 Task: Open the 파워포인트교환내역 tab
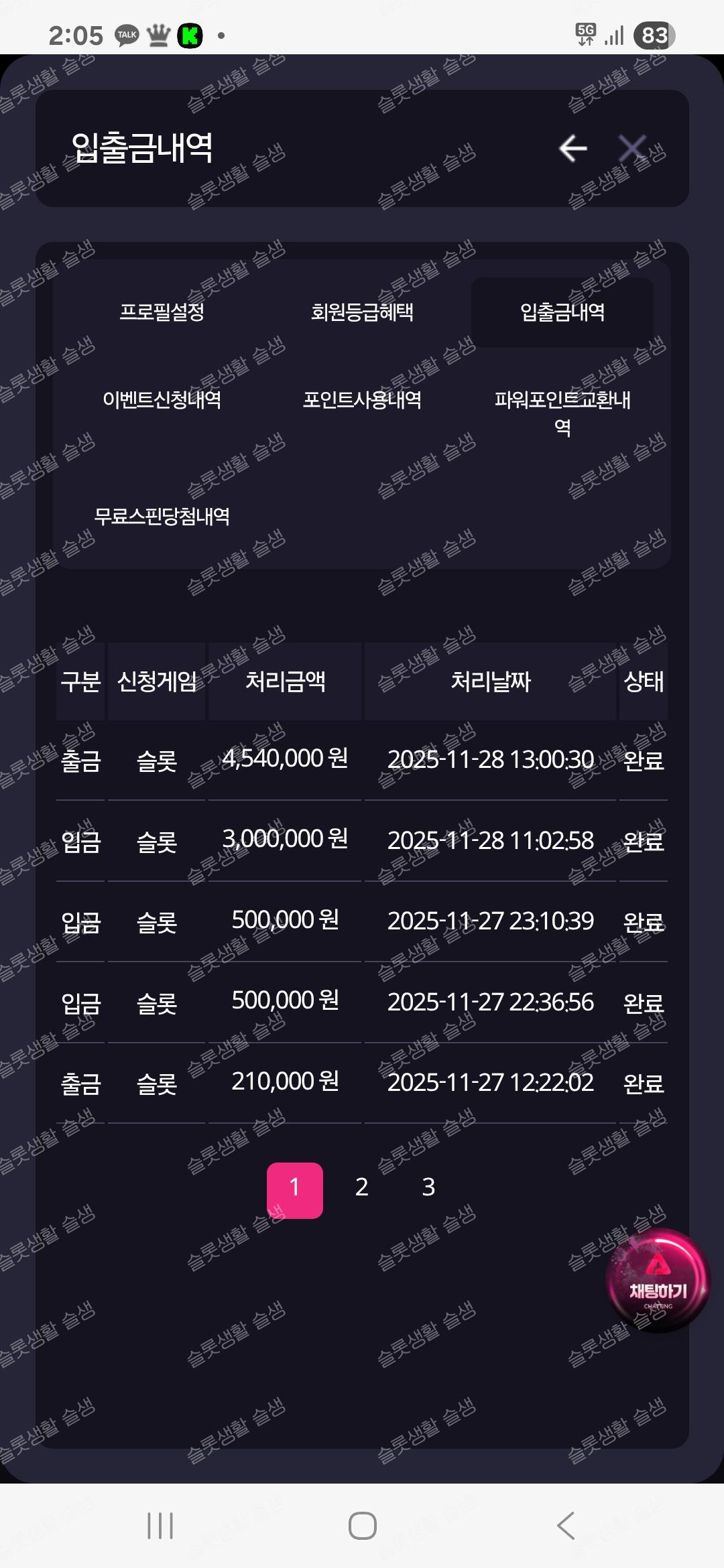(562, 412)
